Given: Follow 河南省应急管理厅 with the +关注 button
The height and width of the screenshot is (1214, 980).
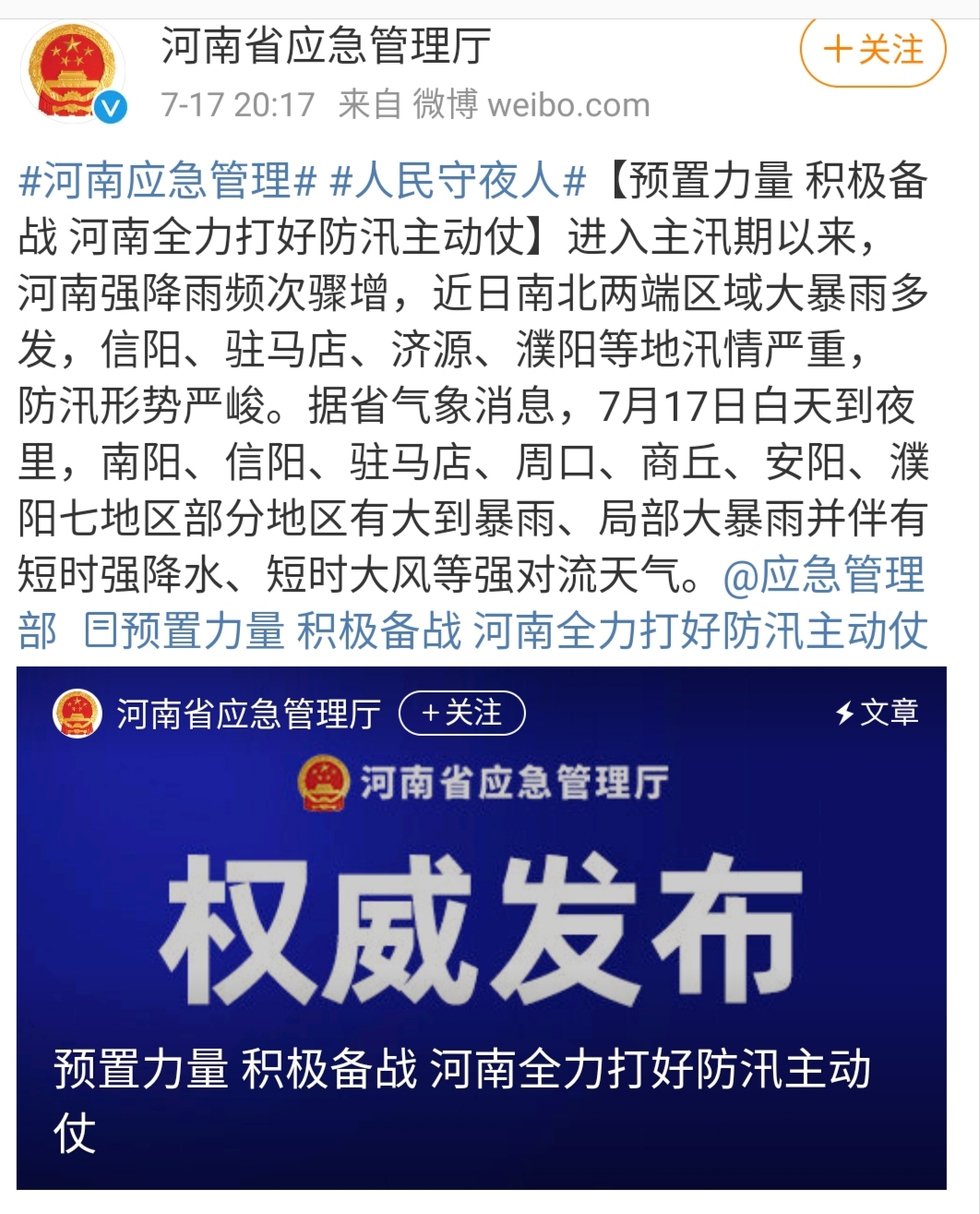Looking at the screenshot, I should click(x=872, y=50).
